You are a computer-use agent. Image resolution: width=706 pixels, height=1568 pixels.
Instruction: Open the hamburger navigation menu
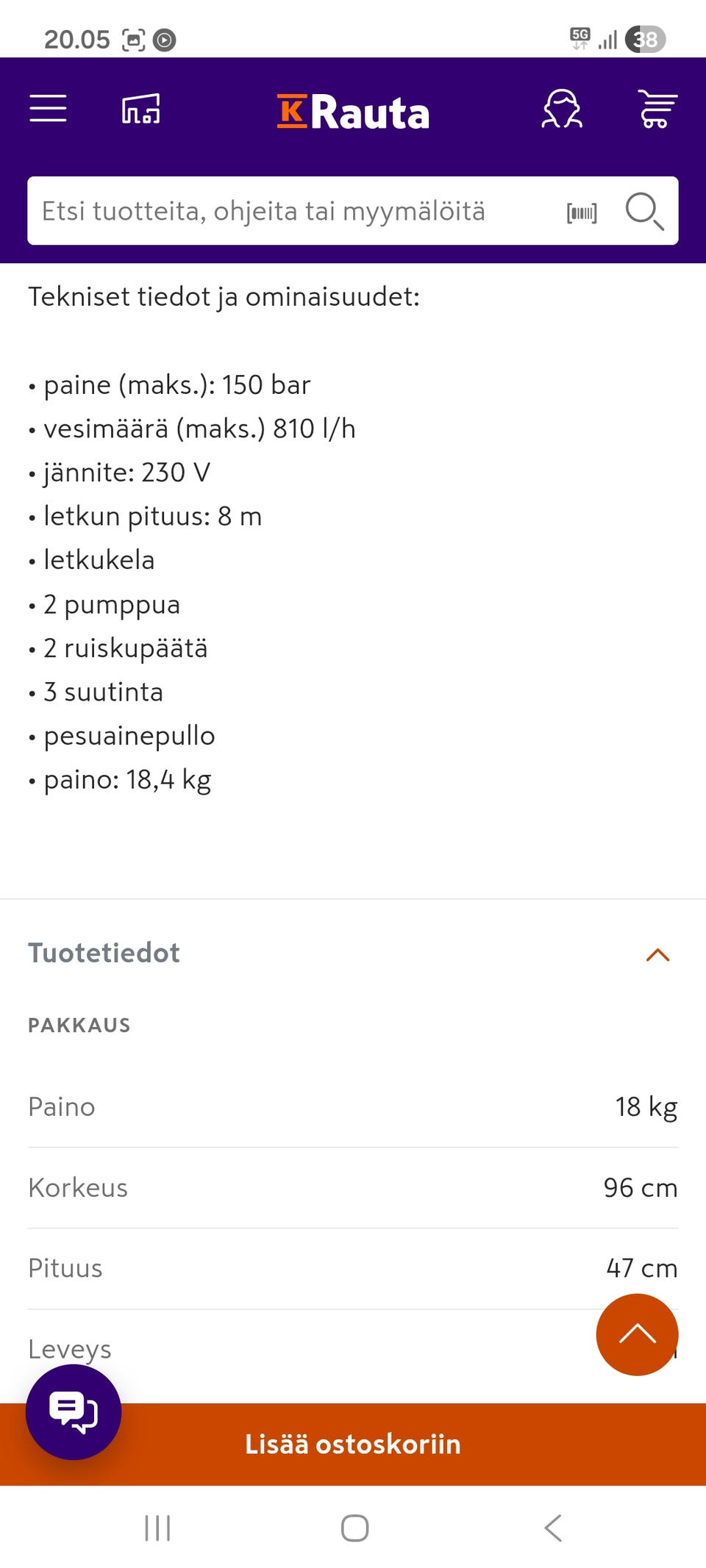(47, 109)
